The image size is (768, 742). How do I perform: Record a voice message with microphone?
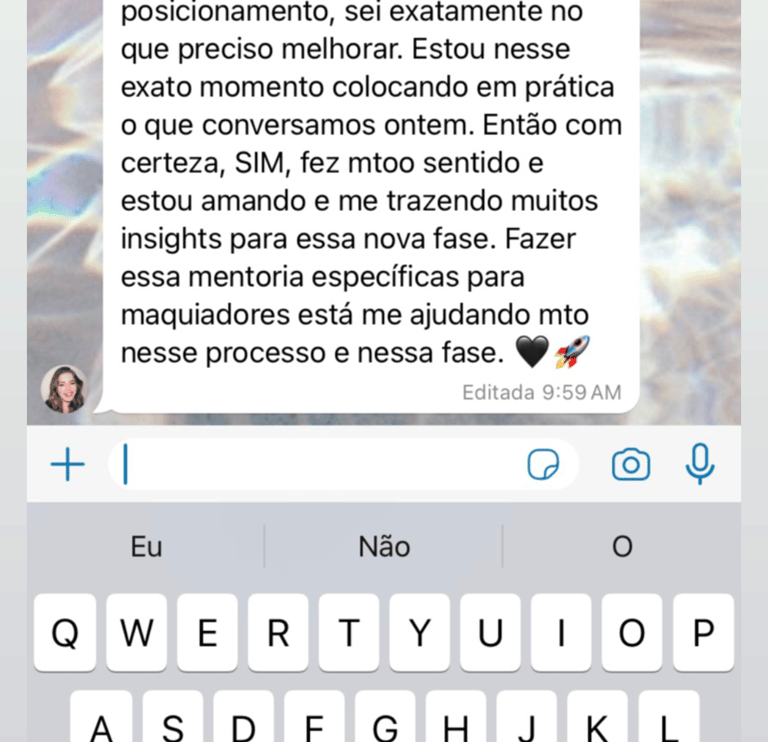click(x=700, y=464)
